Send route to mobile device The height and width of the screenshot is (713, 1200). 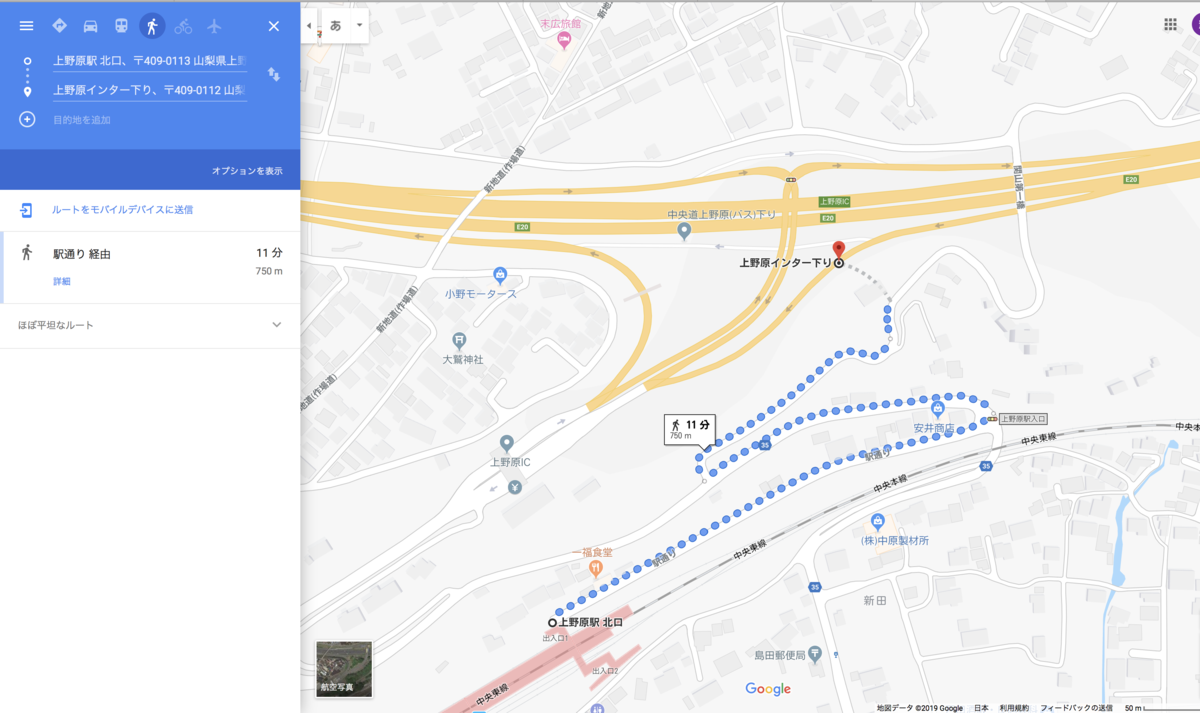[122, 210]
